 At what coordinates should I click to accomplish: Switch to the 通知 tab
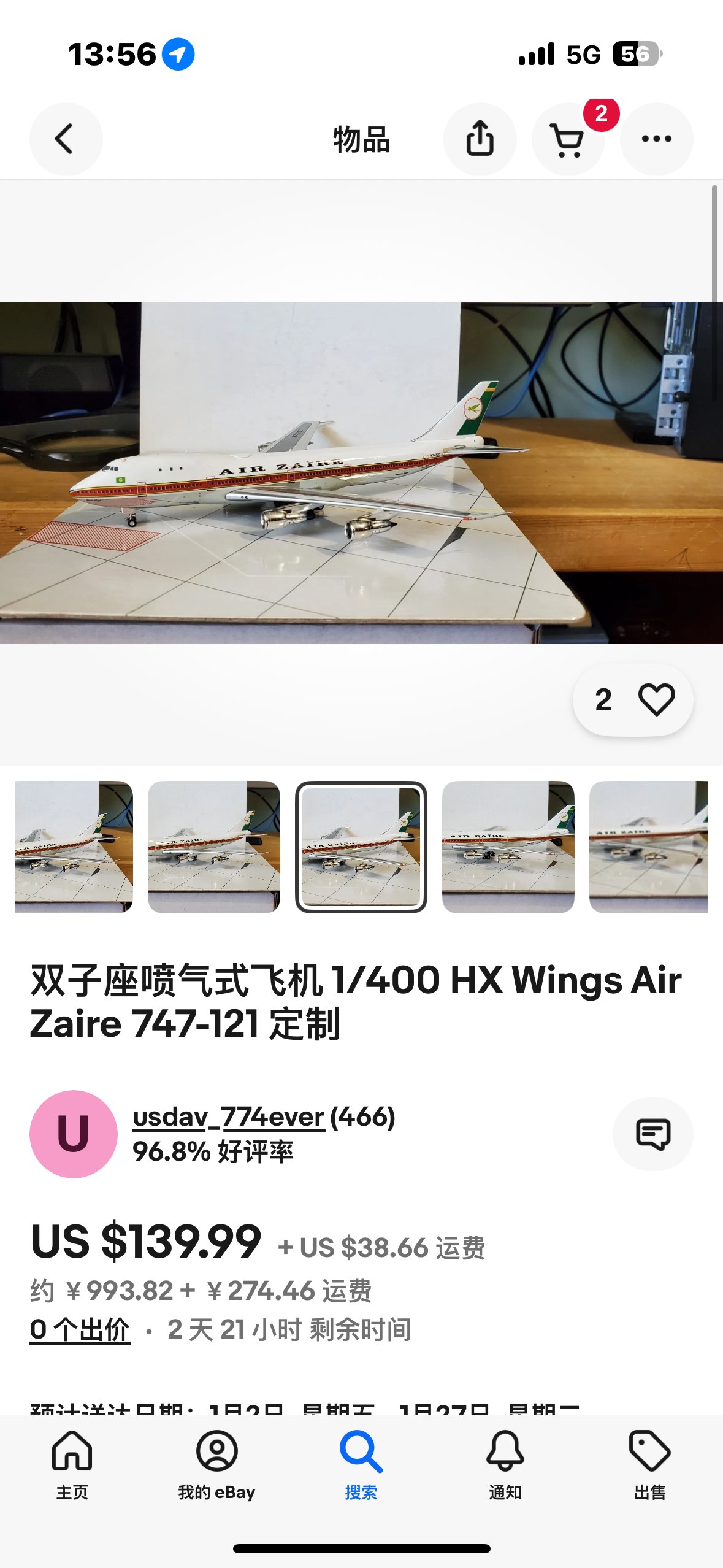pyautogui.click(x=505, y=1464)
